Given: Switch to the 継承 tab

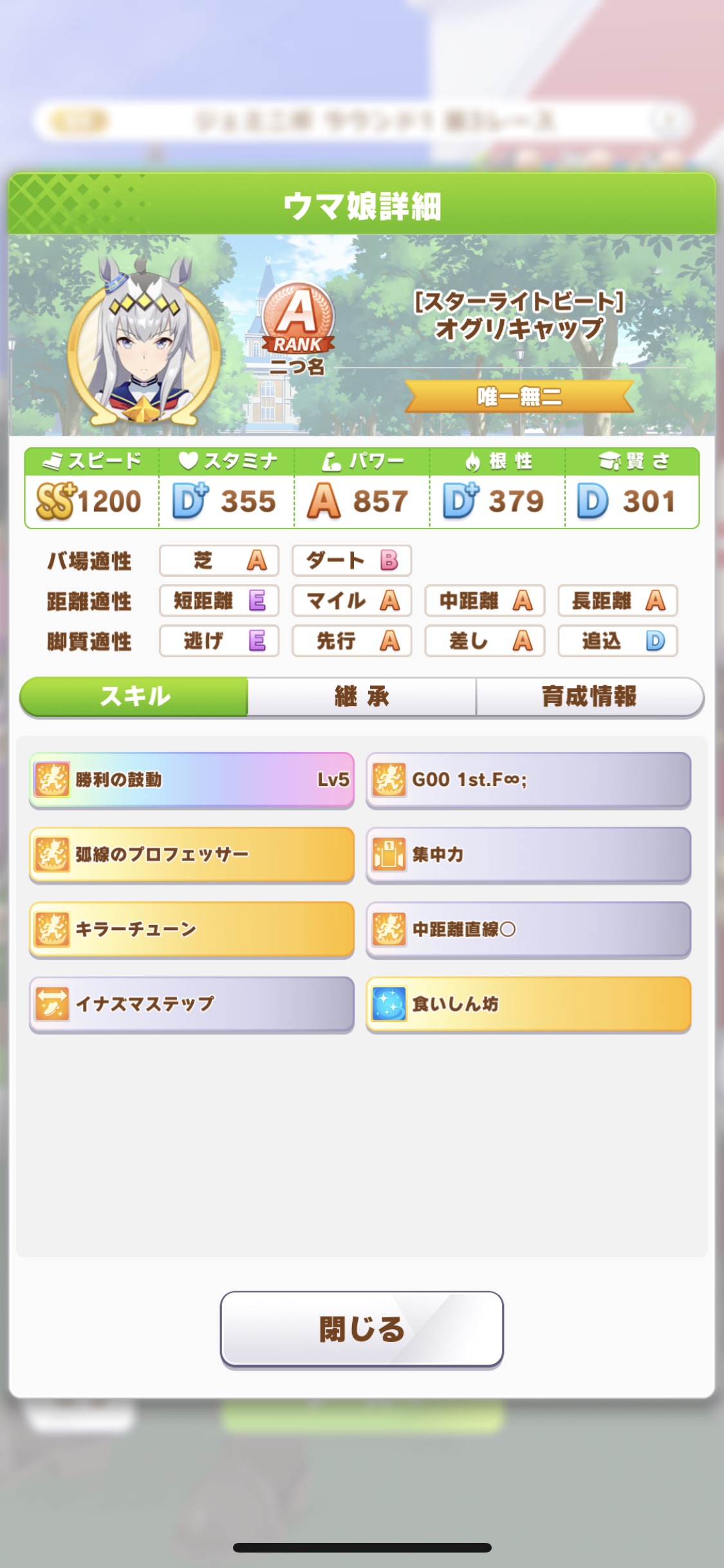Looking at the screenshot, I should click(362, 696).
